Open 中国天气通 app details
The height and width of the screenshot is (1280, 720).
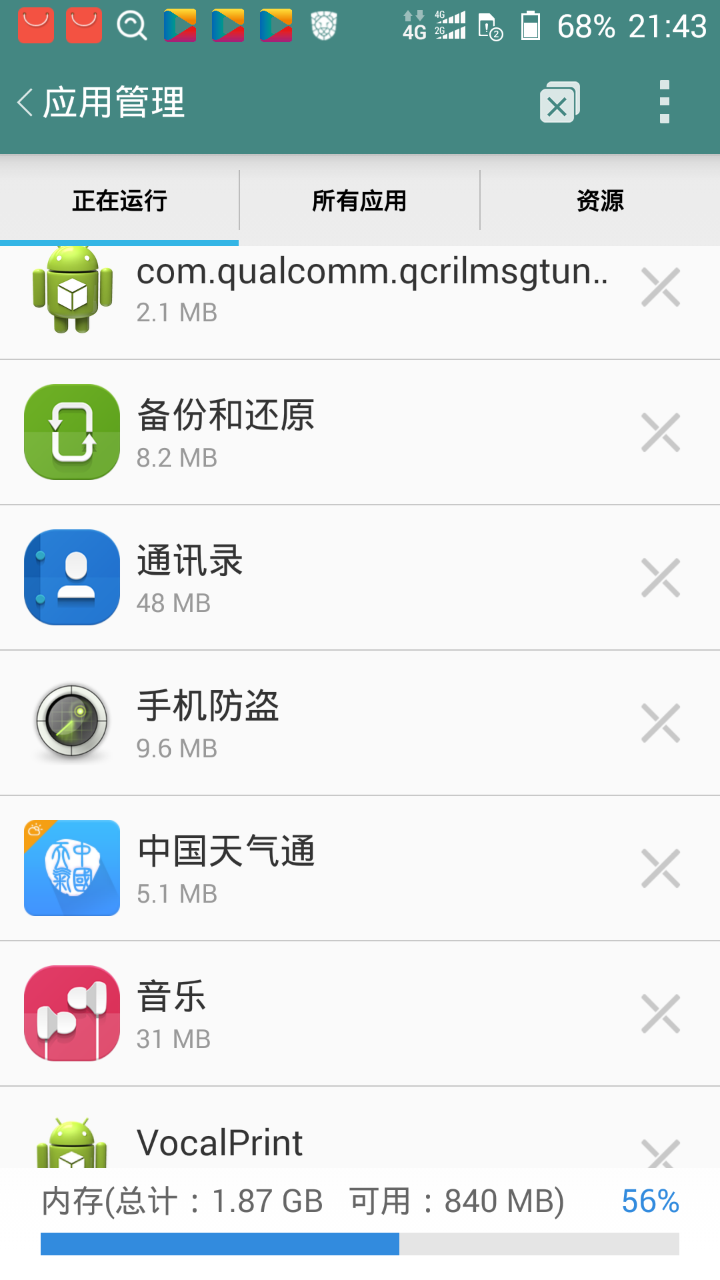[300, 868]
